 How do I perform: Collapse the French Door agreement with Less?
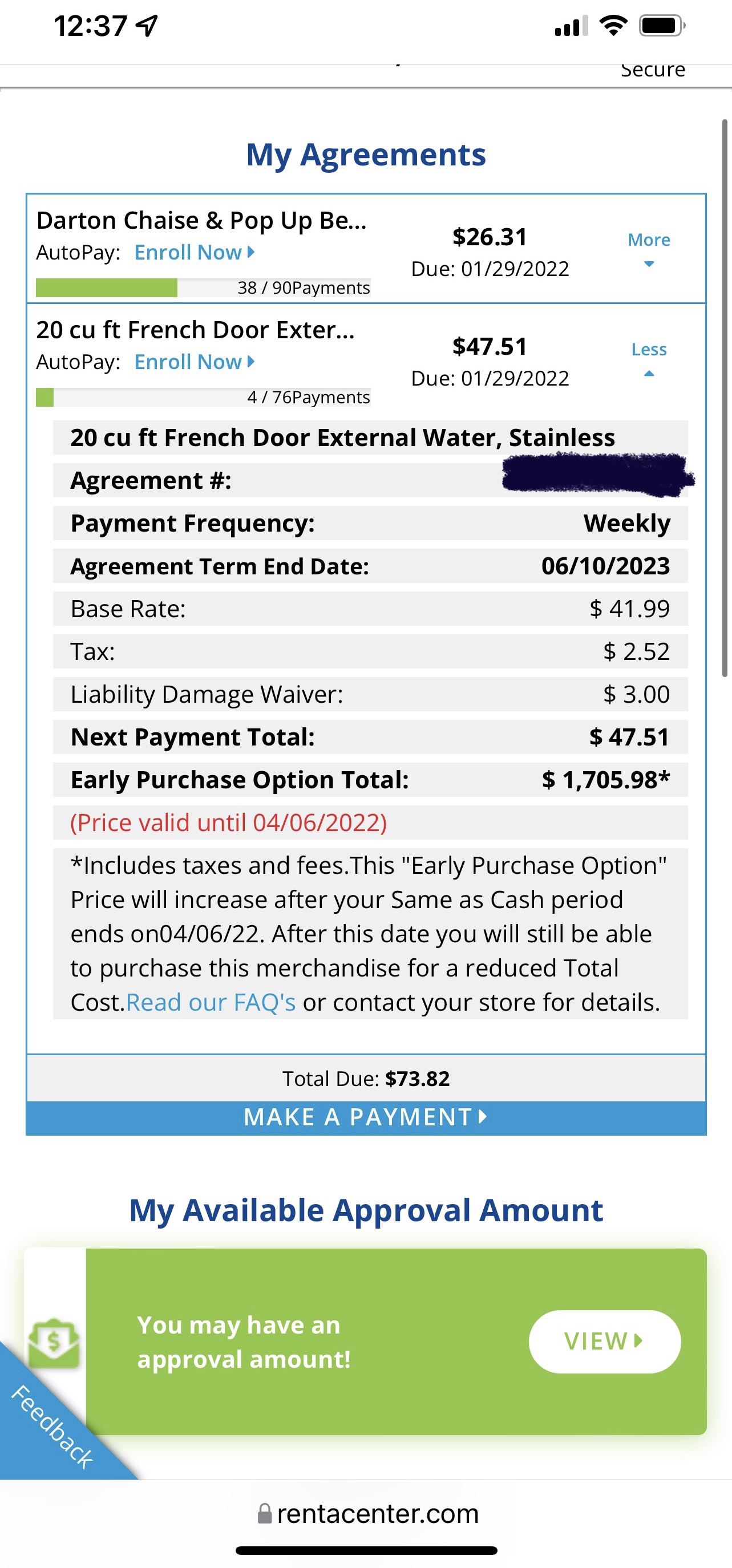click(649, 350)
